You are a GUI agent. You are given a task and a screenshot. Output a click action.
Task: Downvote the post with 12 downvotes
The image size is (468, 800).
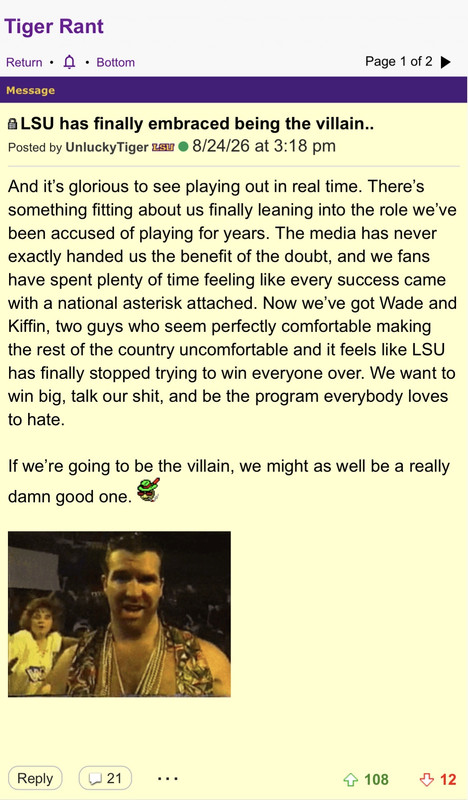[426, 780]
